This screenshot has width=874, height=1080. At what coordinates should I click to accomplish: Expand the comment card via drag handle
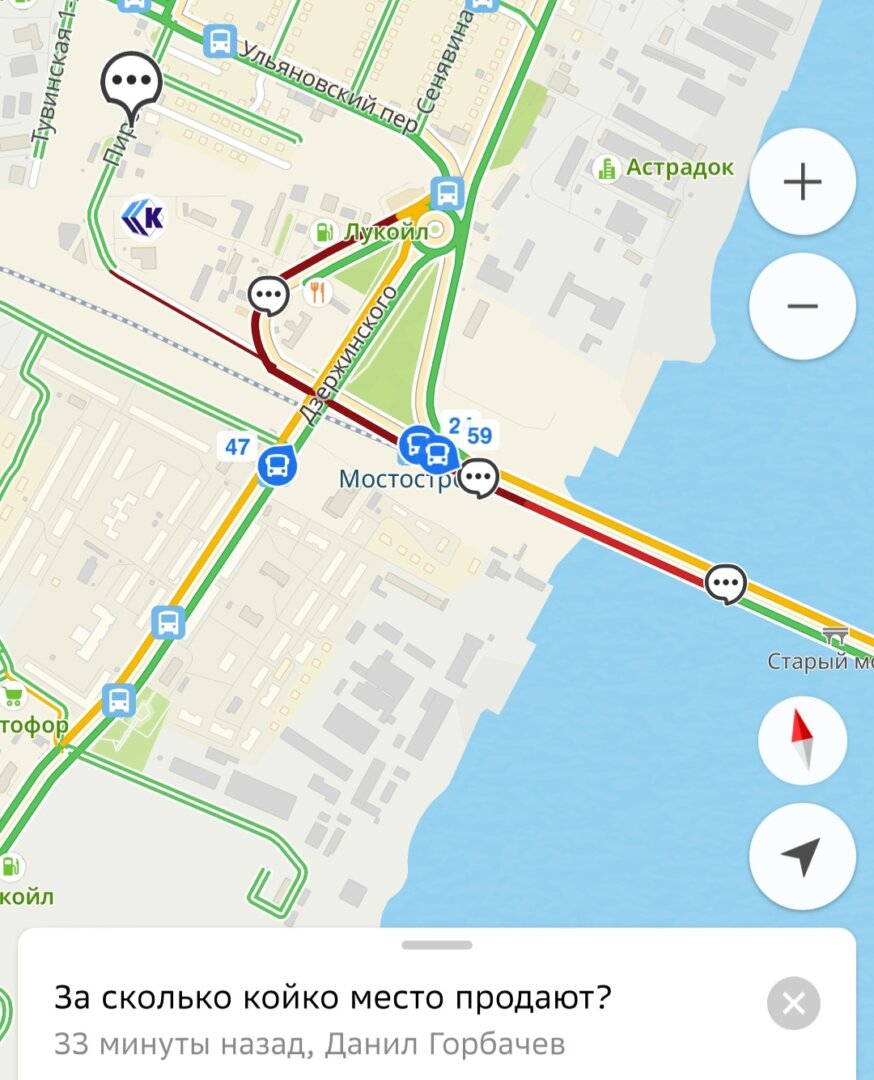coord(437,945)
